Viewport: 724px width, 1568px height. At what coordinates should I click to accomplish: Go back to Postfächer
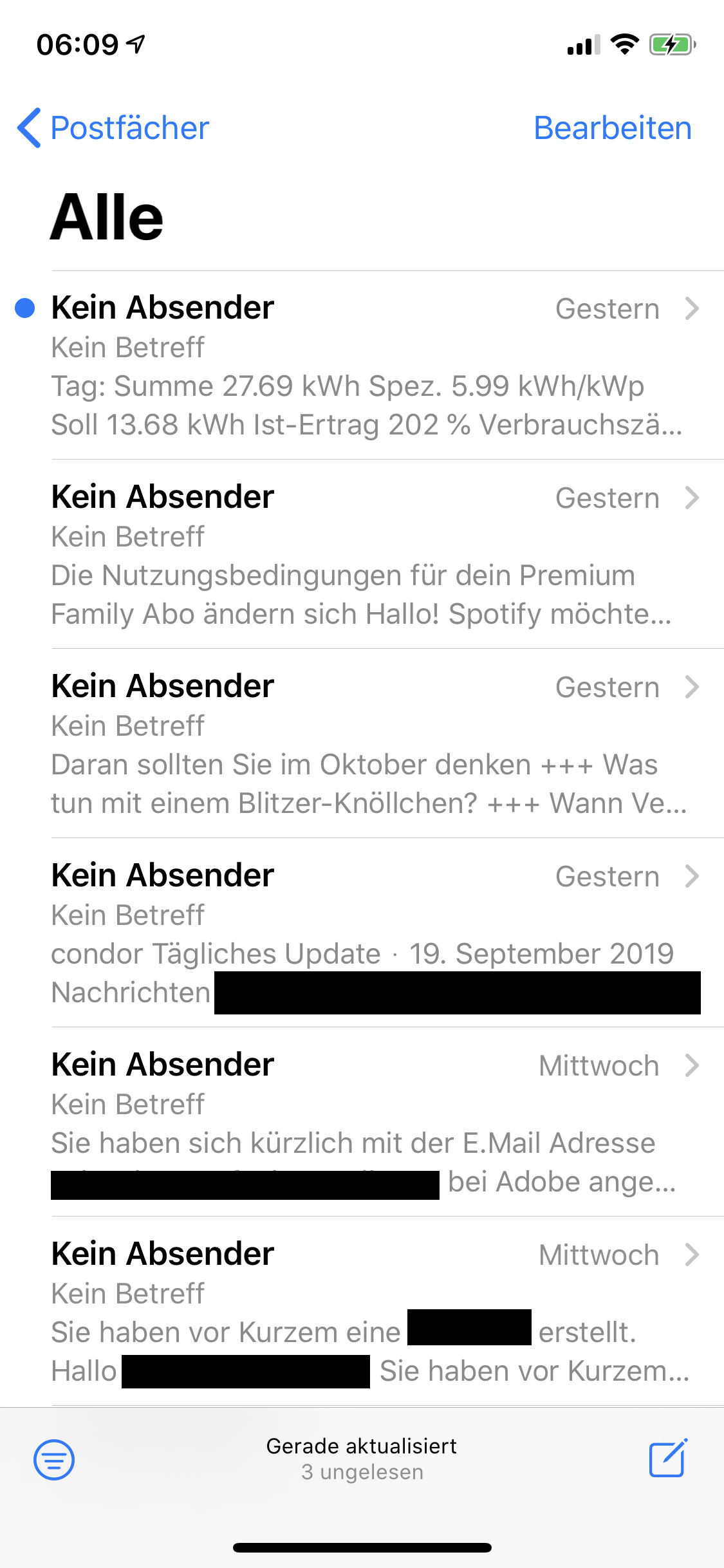(x=114, y=128)
